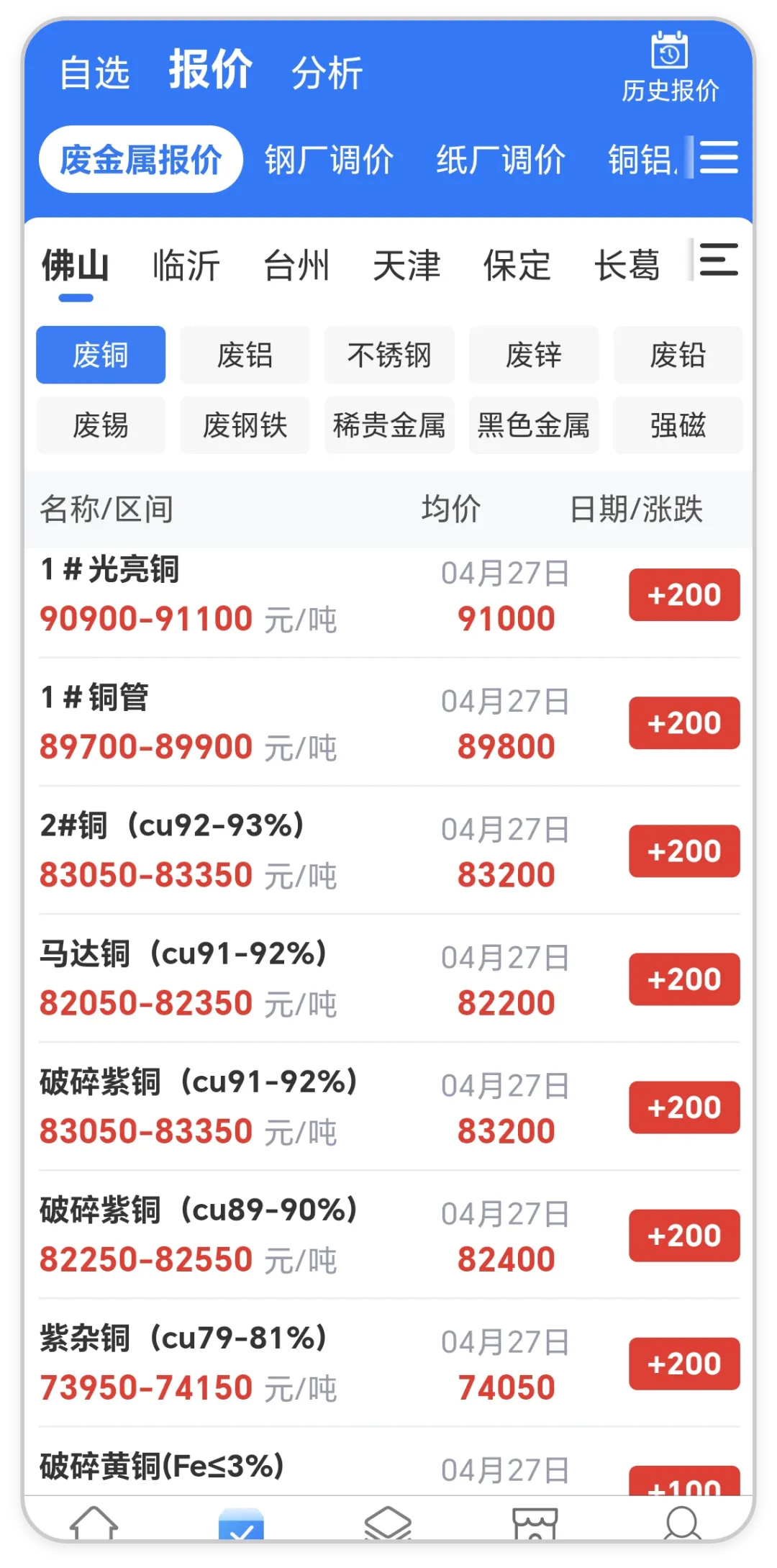Switch city to 天津
The width and height of the screenshot is (777, 1568).
point(406,266)
